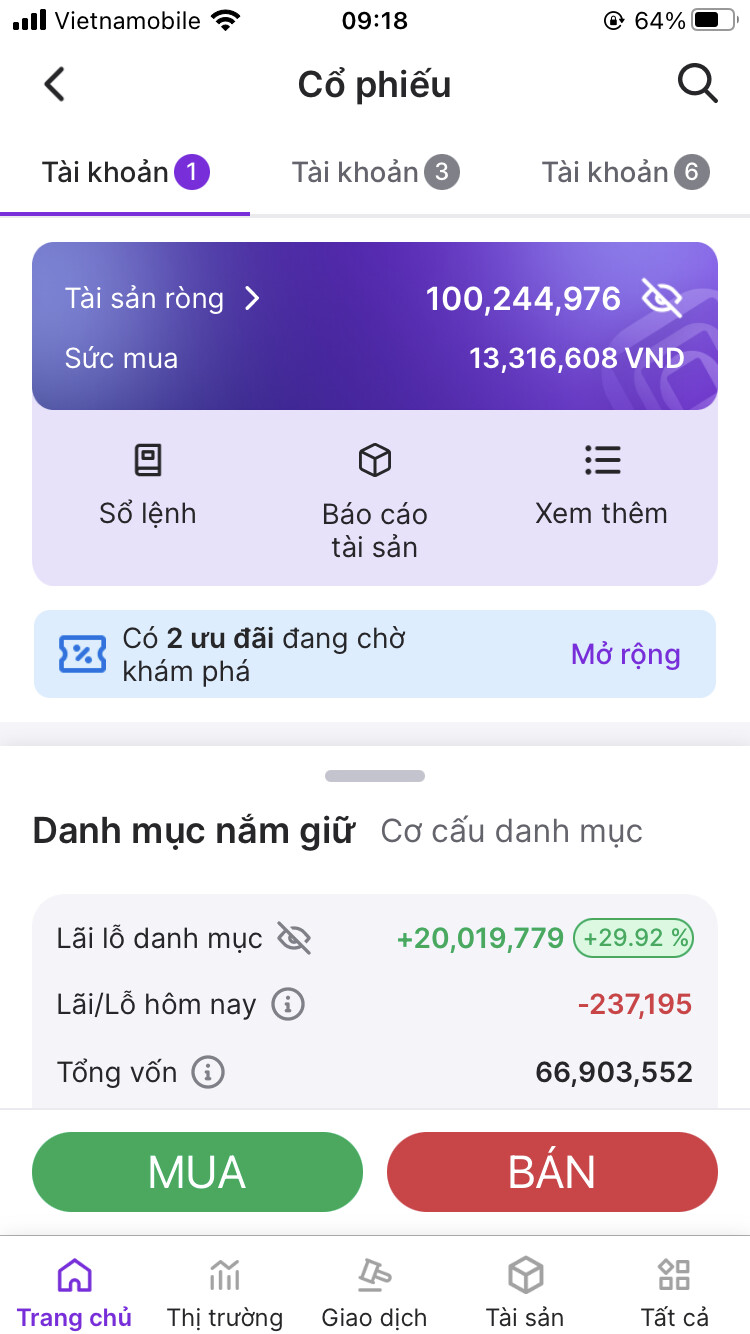
Task: Open Sổ lệnh order book
Action: tap(148, 487)
